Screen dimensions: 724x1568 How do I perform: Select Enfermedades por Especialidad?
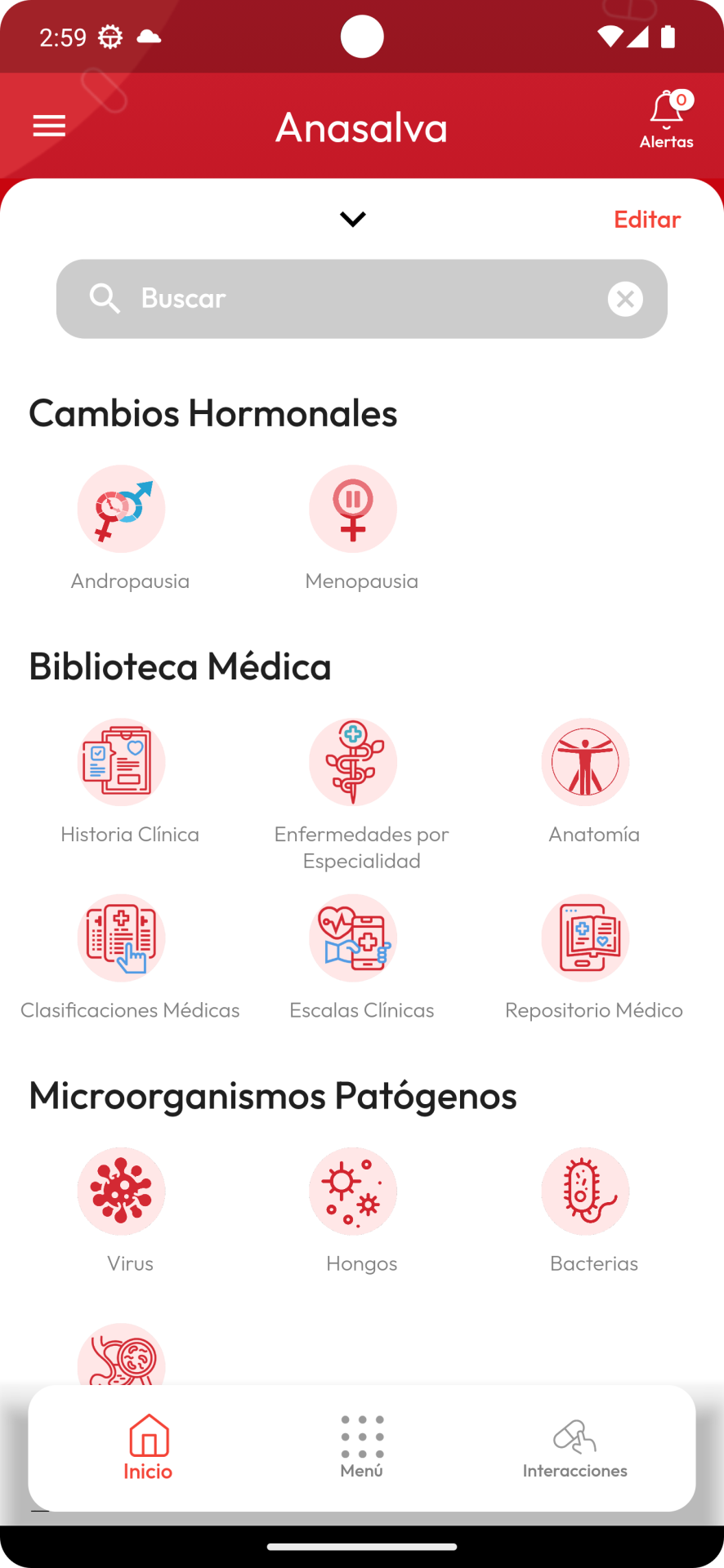point(361,795)
